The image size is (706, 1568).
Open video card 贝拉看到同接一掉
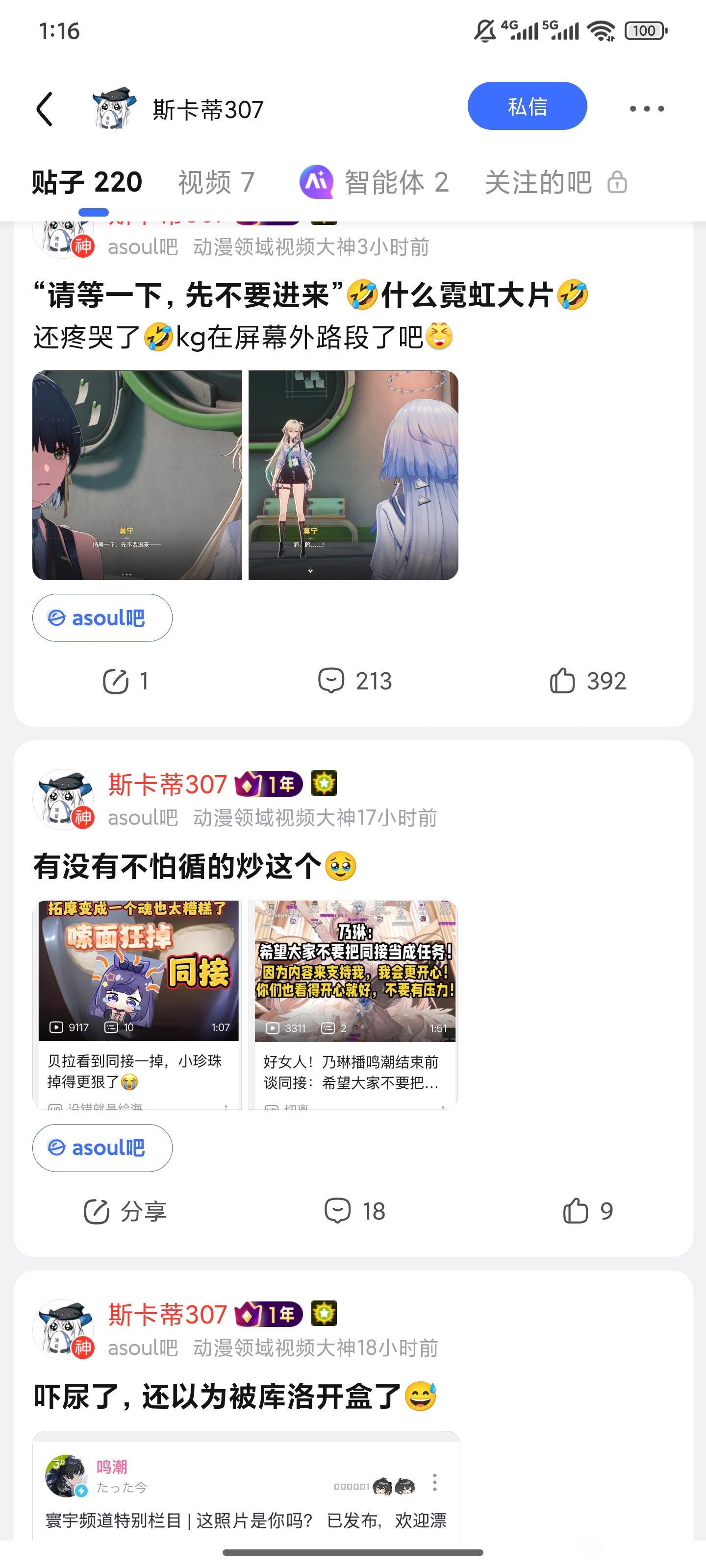click(137, 1004)
